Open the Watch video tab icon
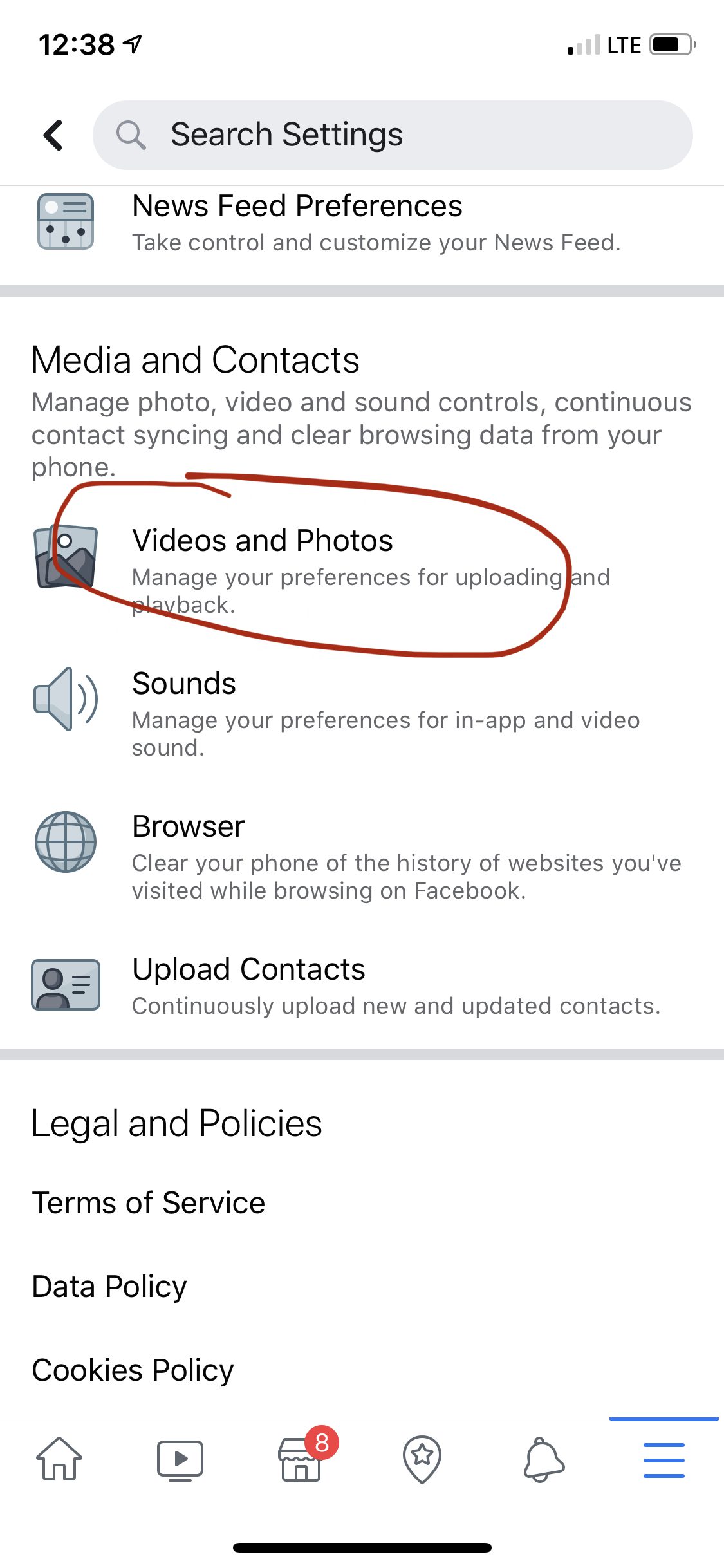This screenshot has width=724, height=1568. point(180,1459)
